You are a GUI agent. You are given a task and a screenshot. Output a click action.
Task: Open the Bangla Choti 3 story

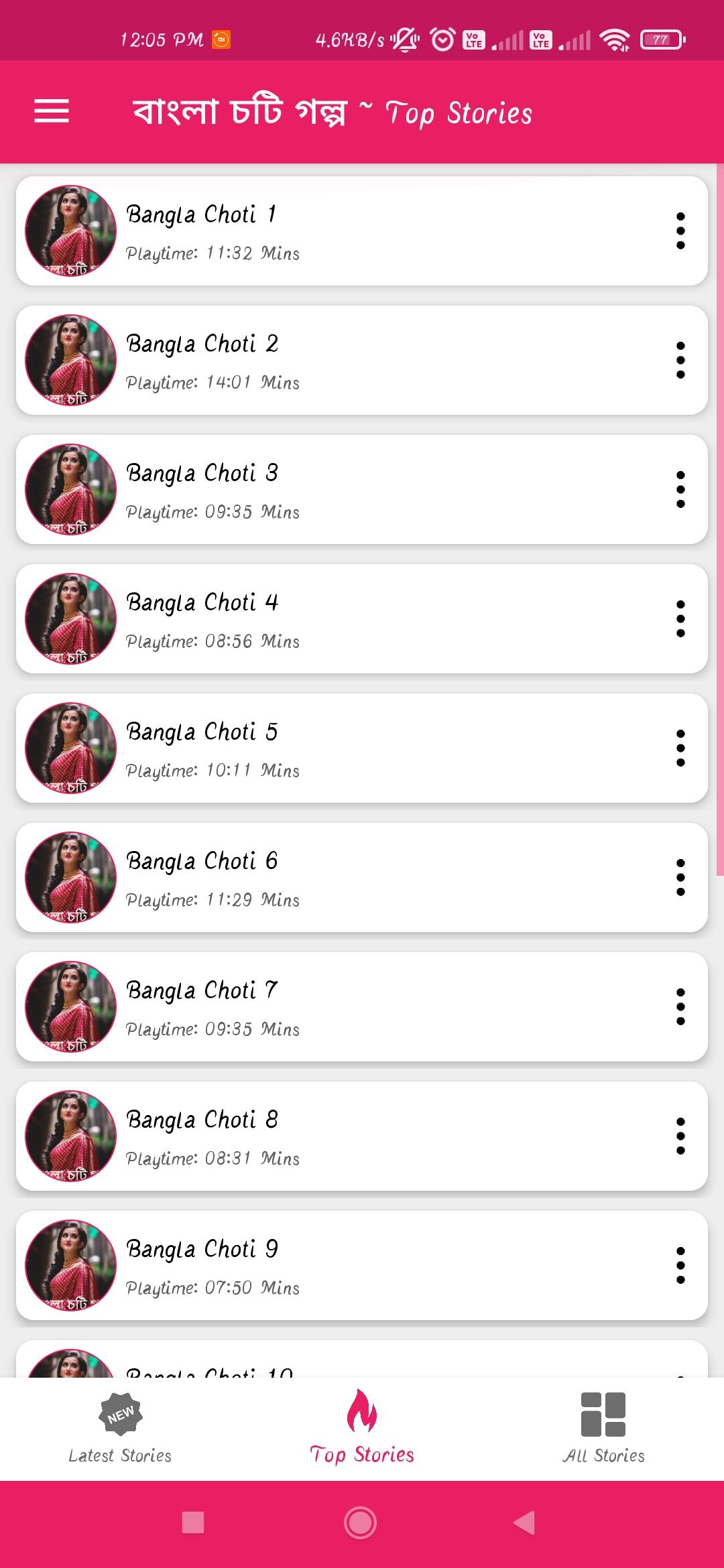click(x=335, y=490)
